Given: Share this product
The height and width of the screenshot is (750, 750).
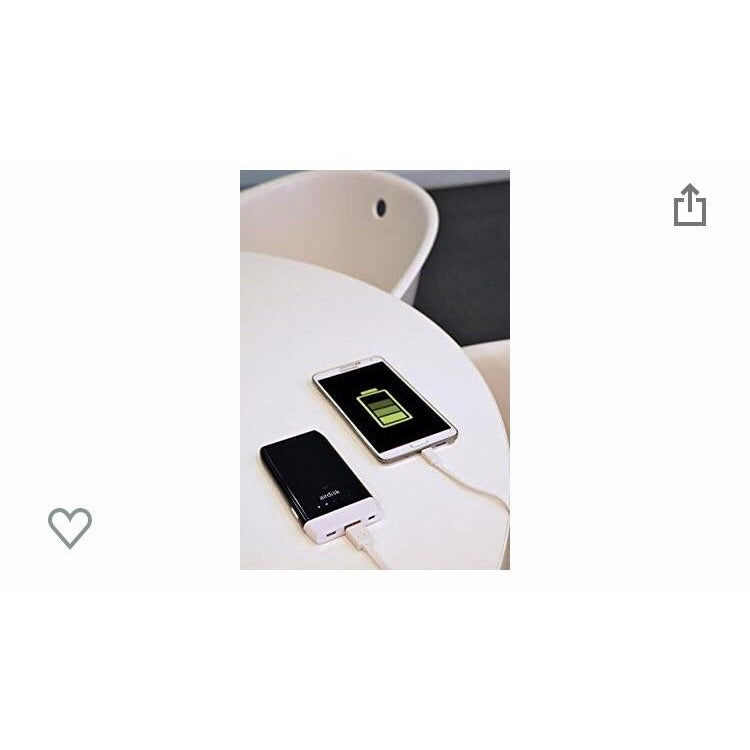Looking at the screenshot, I should (x=689, y=205).
